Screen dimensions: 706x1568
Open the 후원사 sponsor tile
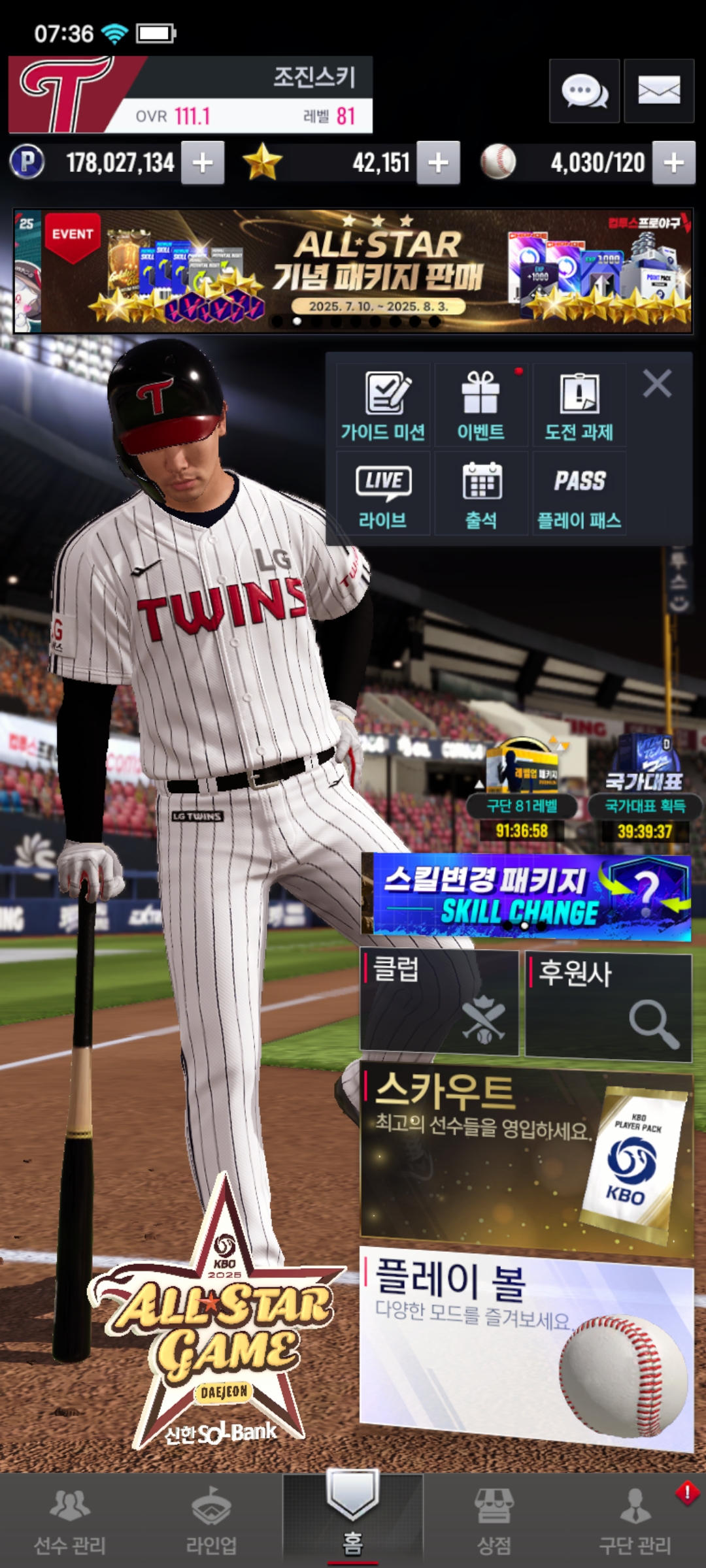click(609, 1006)
